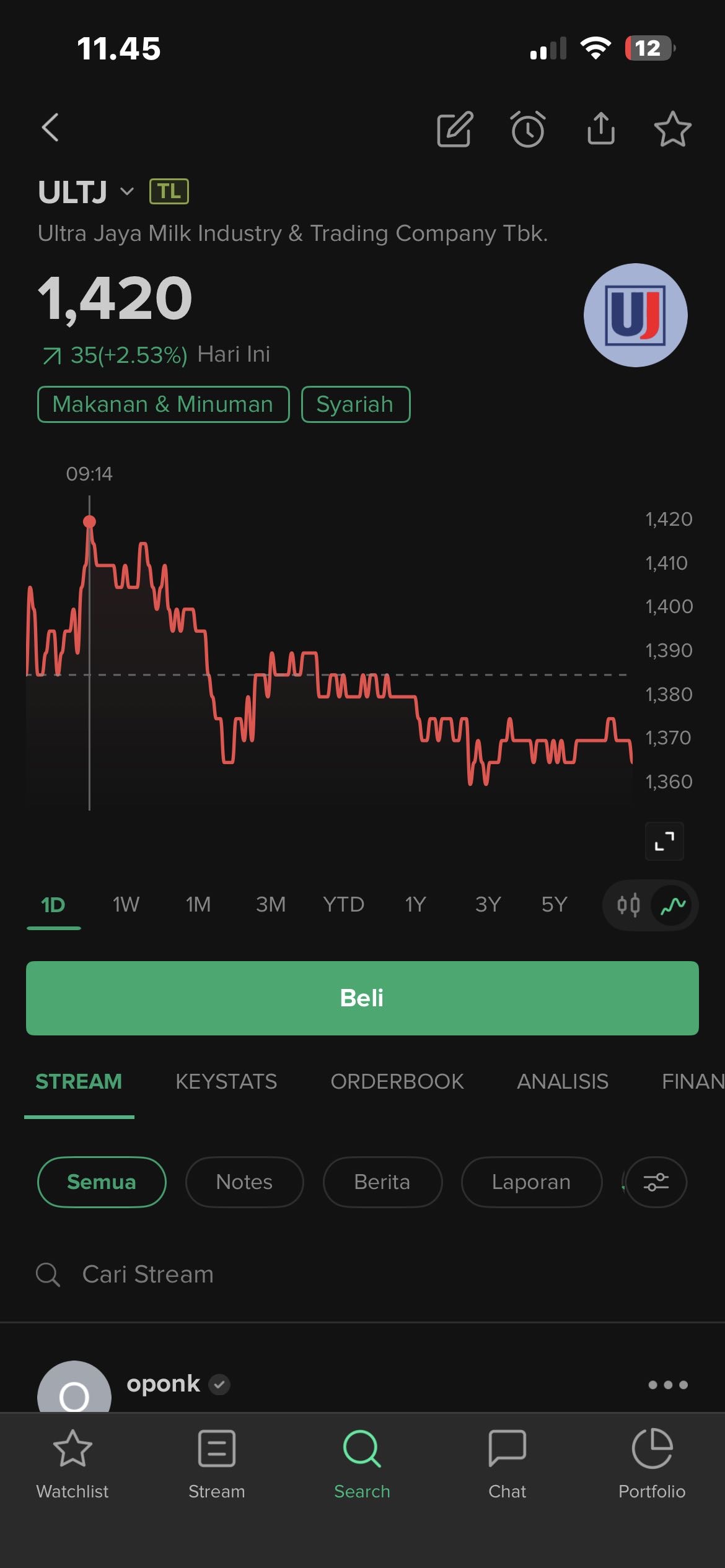
Task: Add ULTJ to watchlist with star
Action: (672, 129)
